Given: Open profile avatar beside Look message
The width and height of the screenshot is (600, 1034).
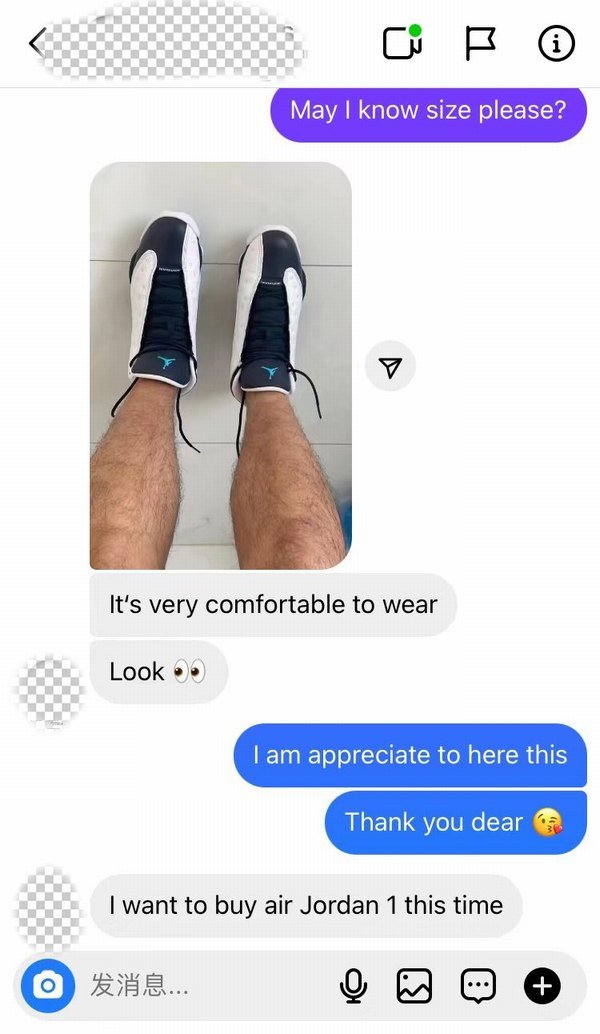Looking at the screenshot, I should pos(51,692).
